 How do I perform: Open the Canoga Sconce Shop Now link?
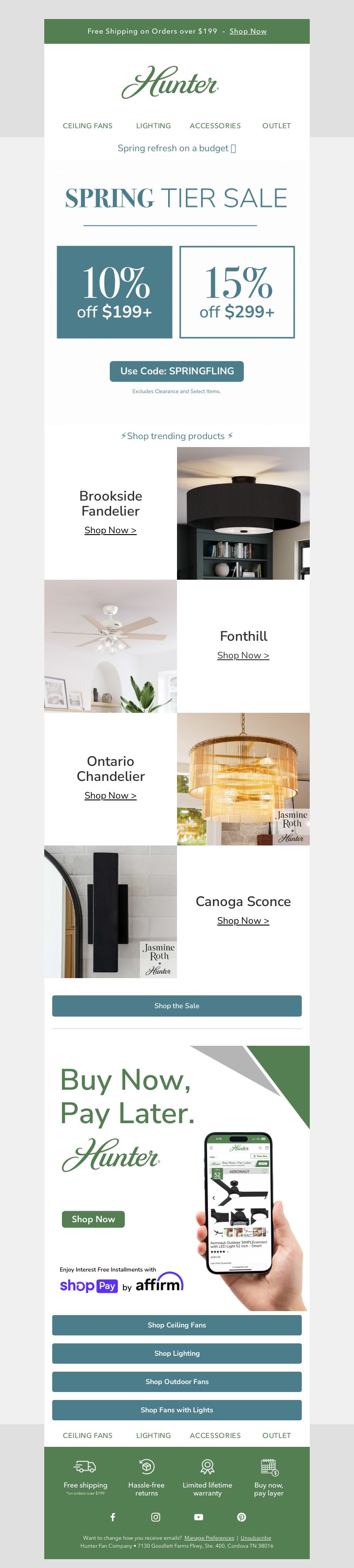point(243,920)
